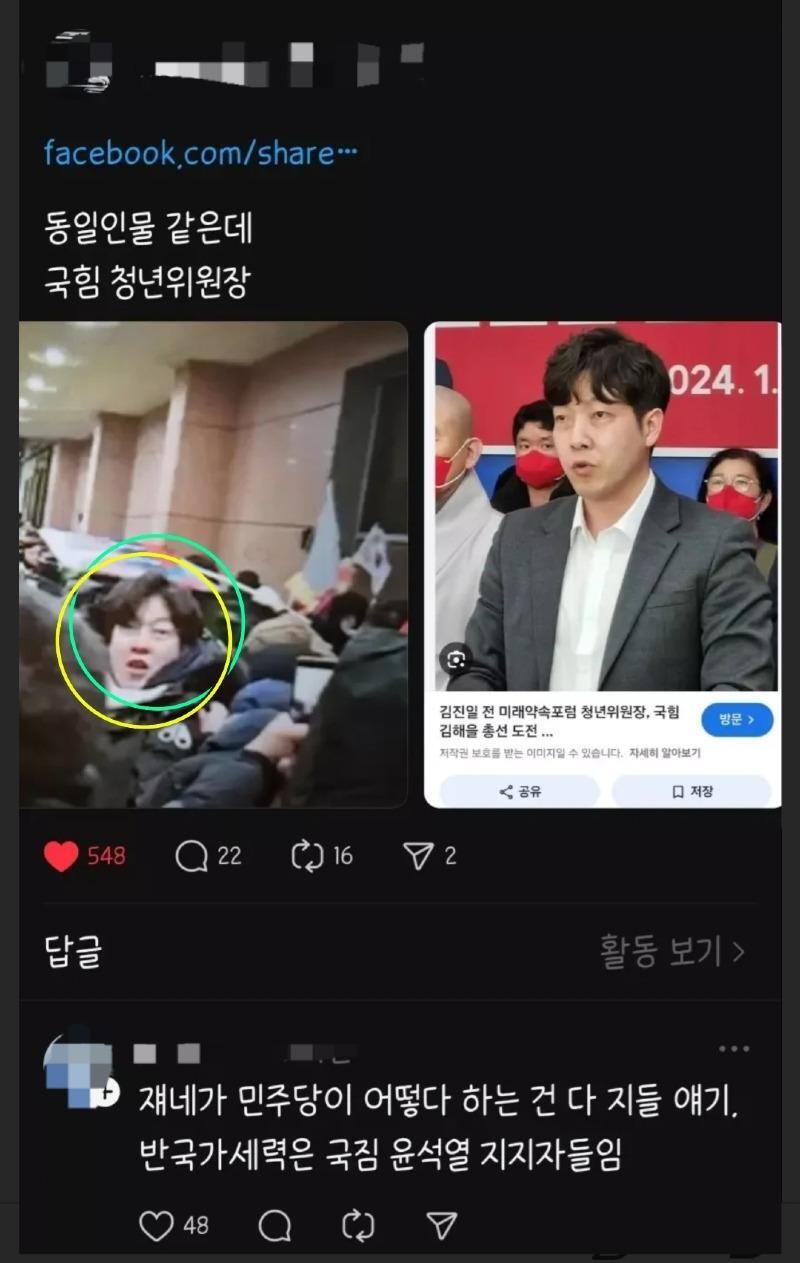
Task: Repost the reply comment
Action: tap(358, 1225)
